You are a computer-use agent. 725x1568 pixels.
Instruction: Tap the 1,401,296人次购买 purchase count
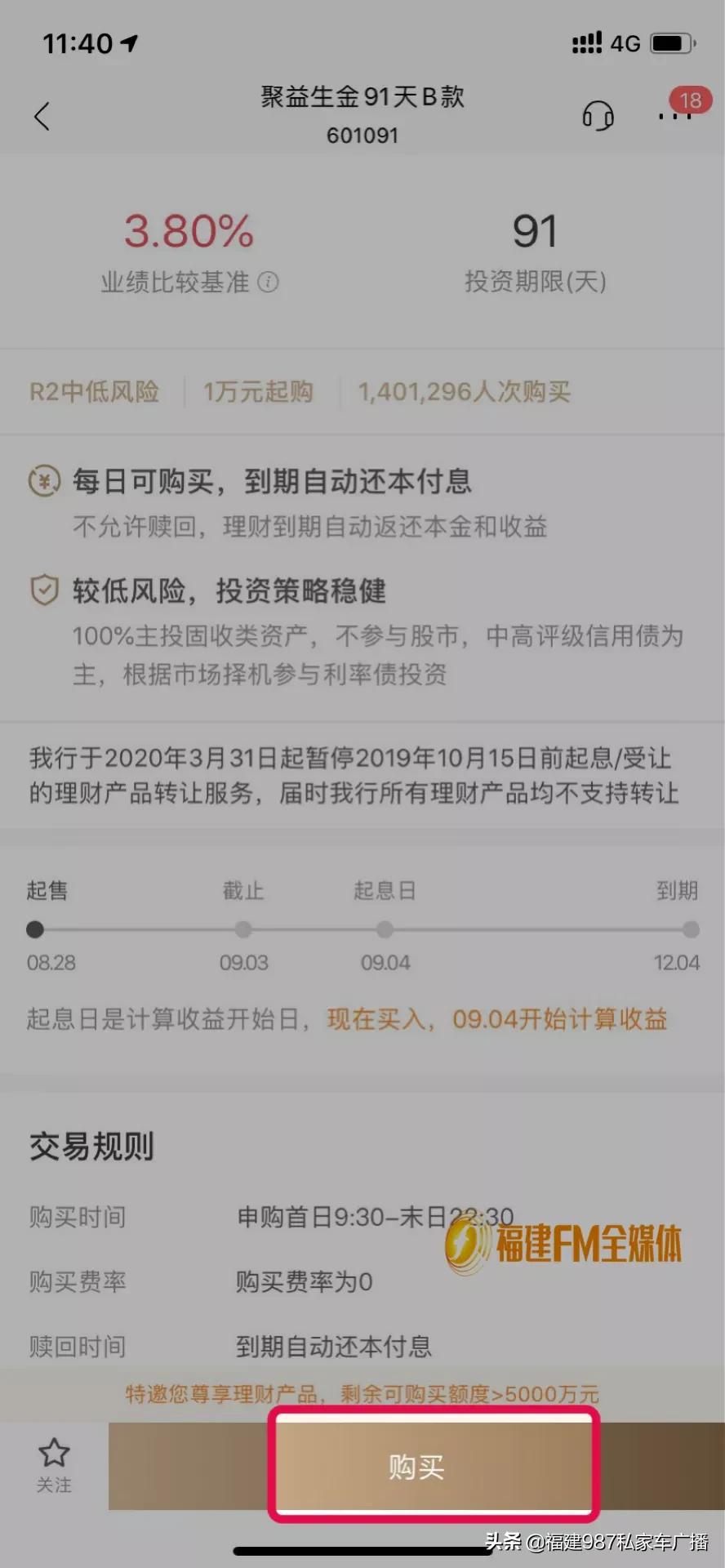[x=462, y=393]
